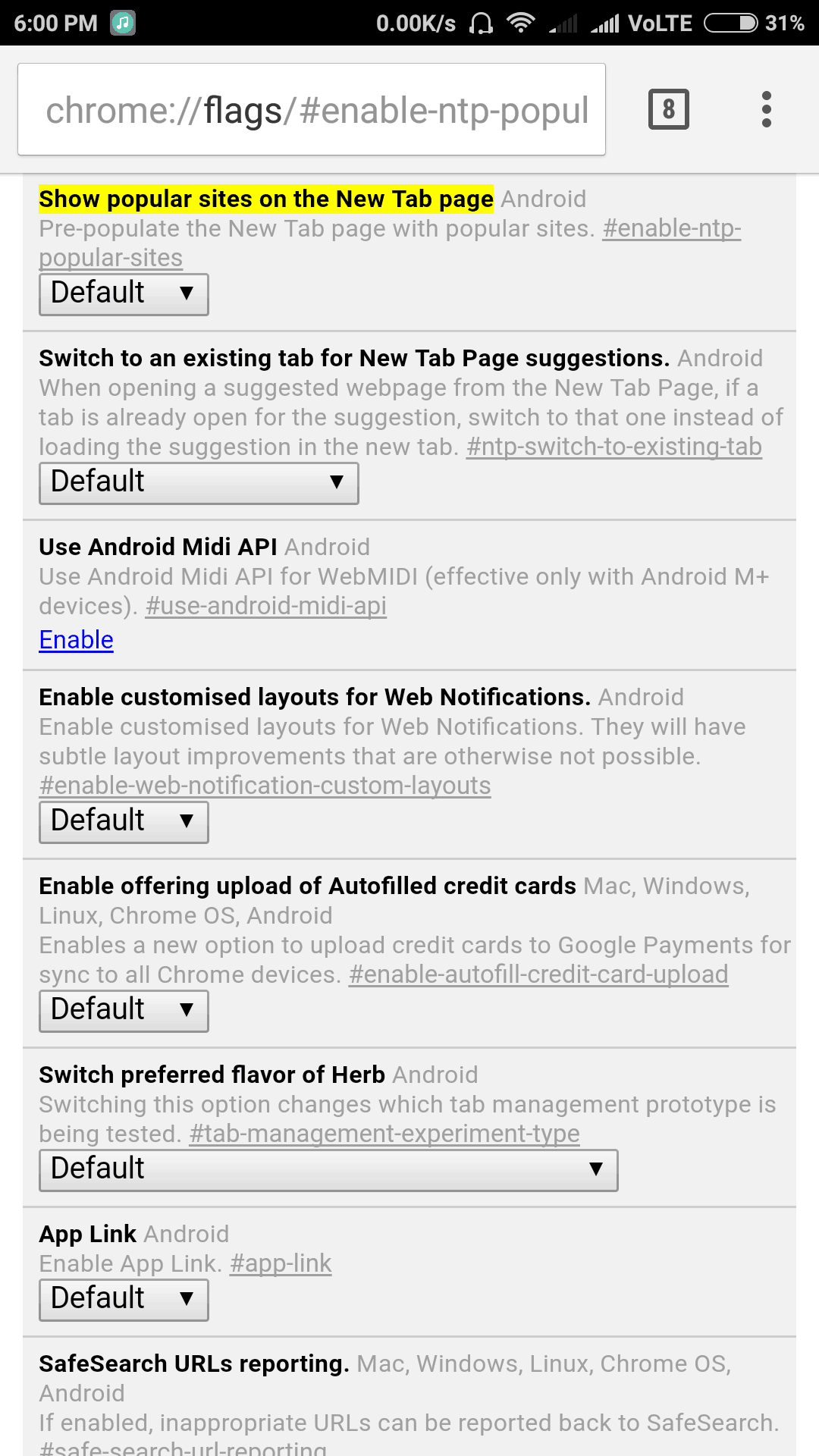Open the #tab-management-experiment-type link

(x=384, y=1134)
